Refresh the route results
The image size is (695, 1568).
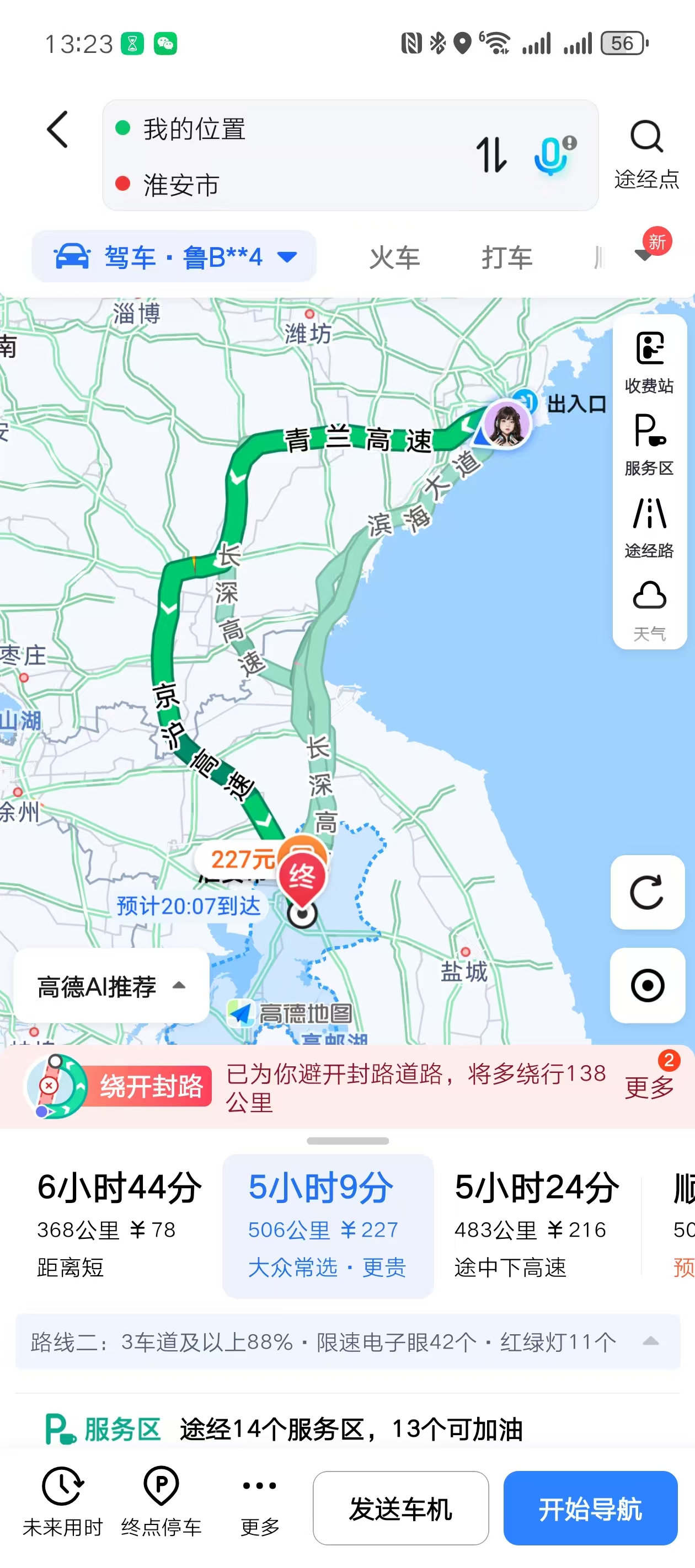coord(647,892)
